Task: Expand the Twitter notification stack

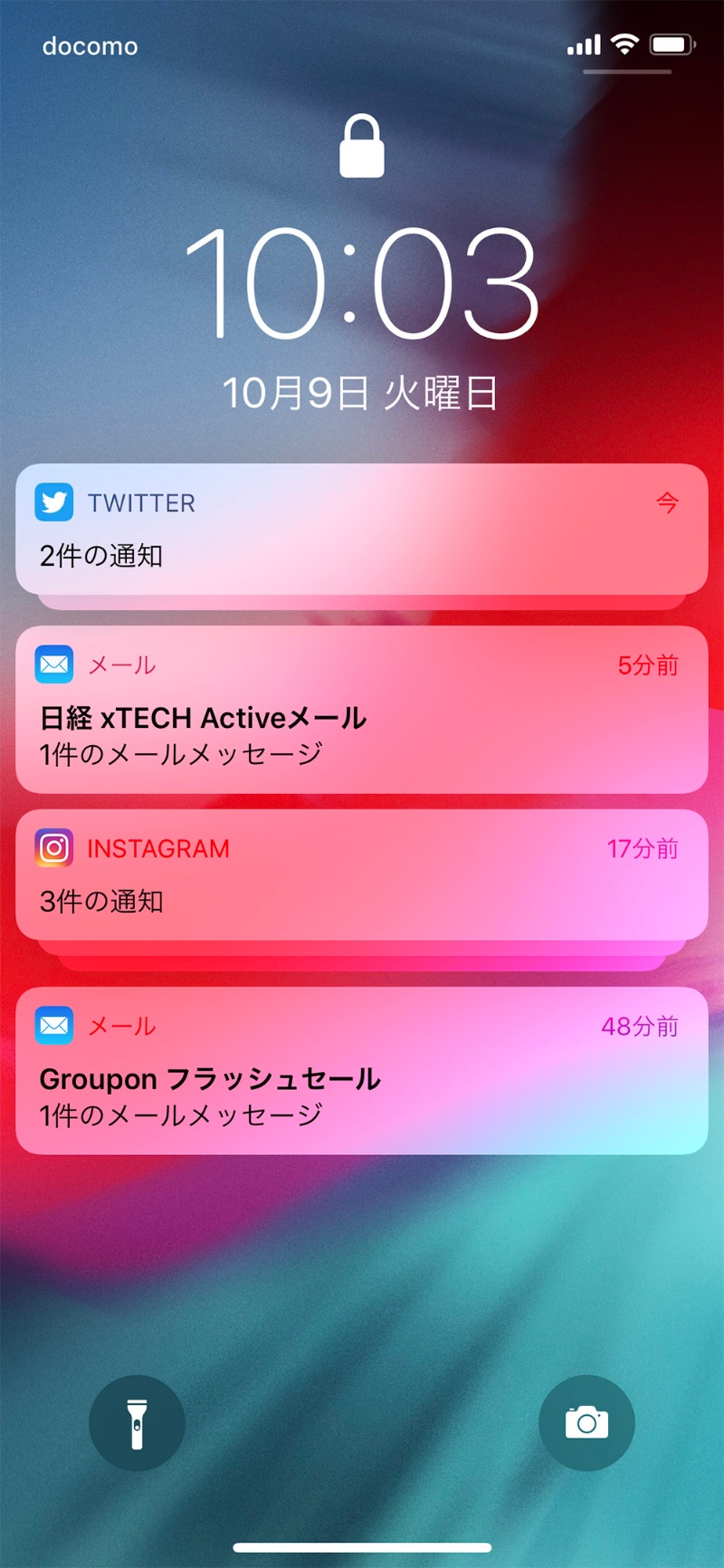Action: pyautogui.click(x=362, y=531)
